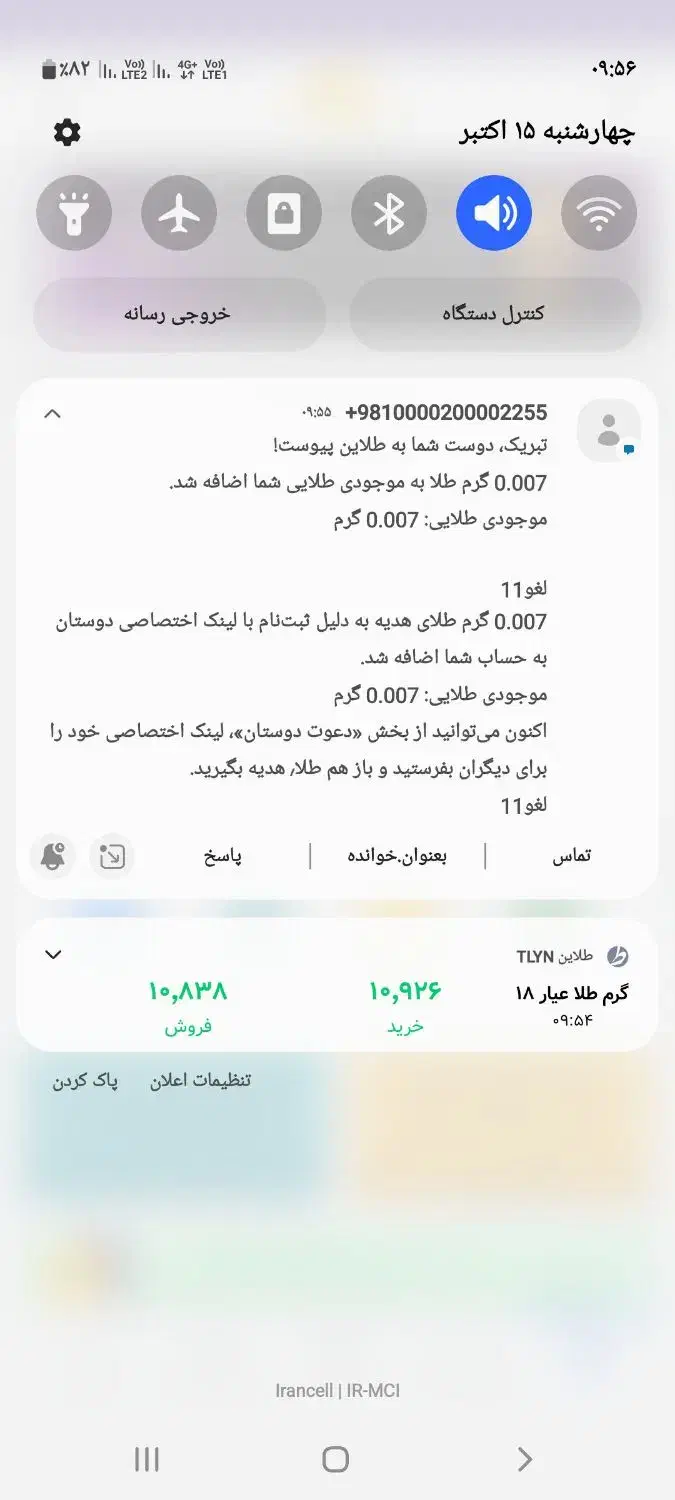Open خروجی رسانه (media output)
Screen dimensions: 675x1500
[179, 314]
